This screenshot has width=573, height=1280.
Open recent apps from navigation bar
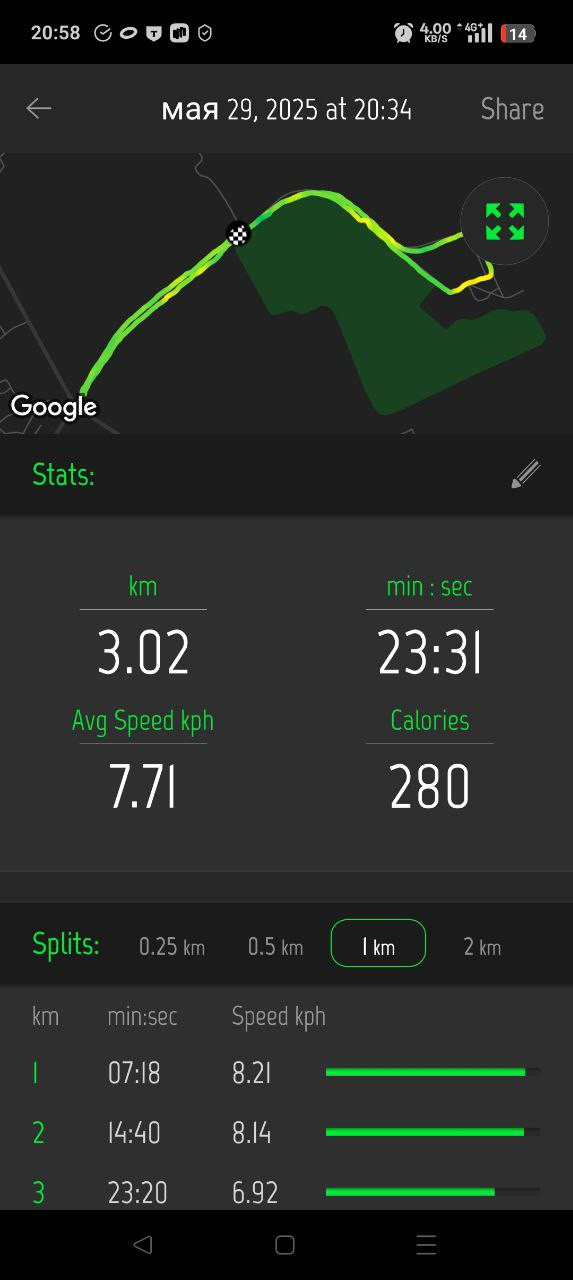pyautogui.click(x=426, y=1244)
